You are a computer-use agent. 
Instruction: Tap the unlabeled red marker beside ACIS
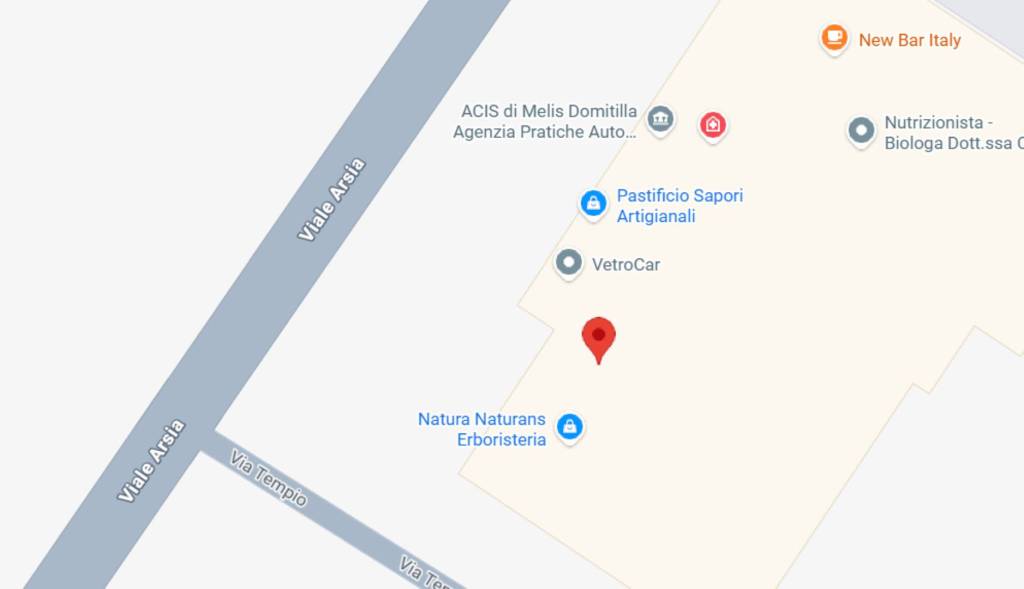712,124
